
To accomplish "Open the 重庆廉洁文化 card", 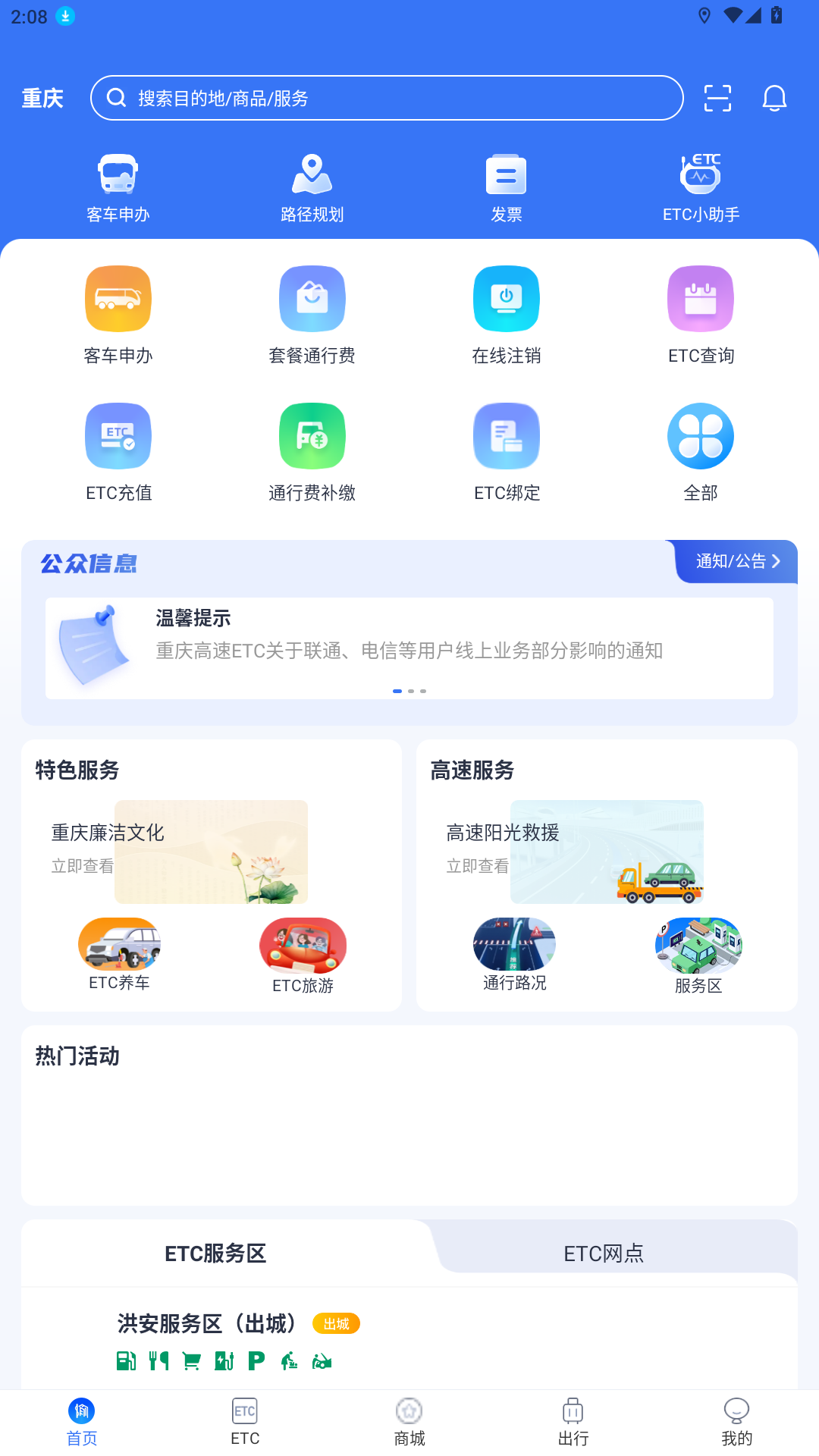I will [x=179, y=851].
